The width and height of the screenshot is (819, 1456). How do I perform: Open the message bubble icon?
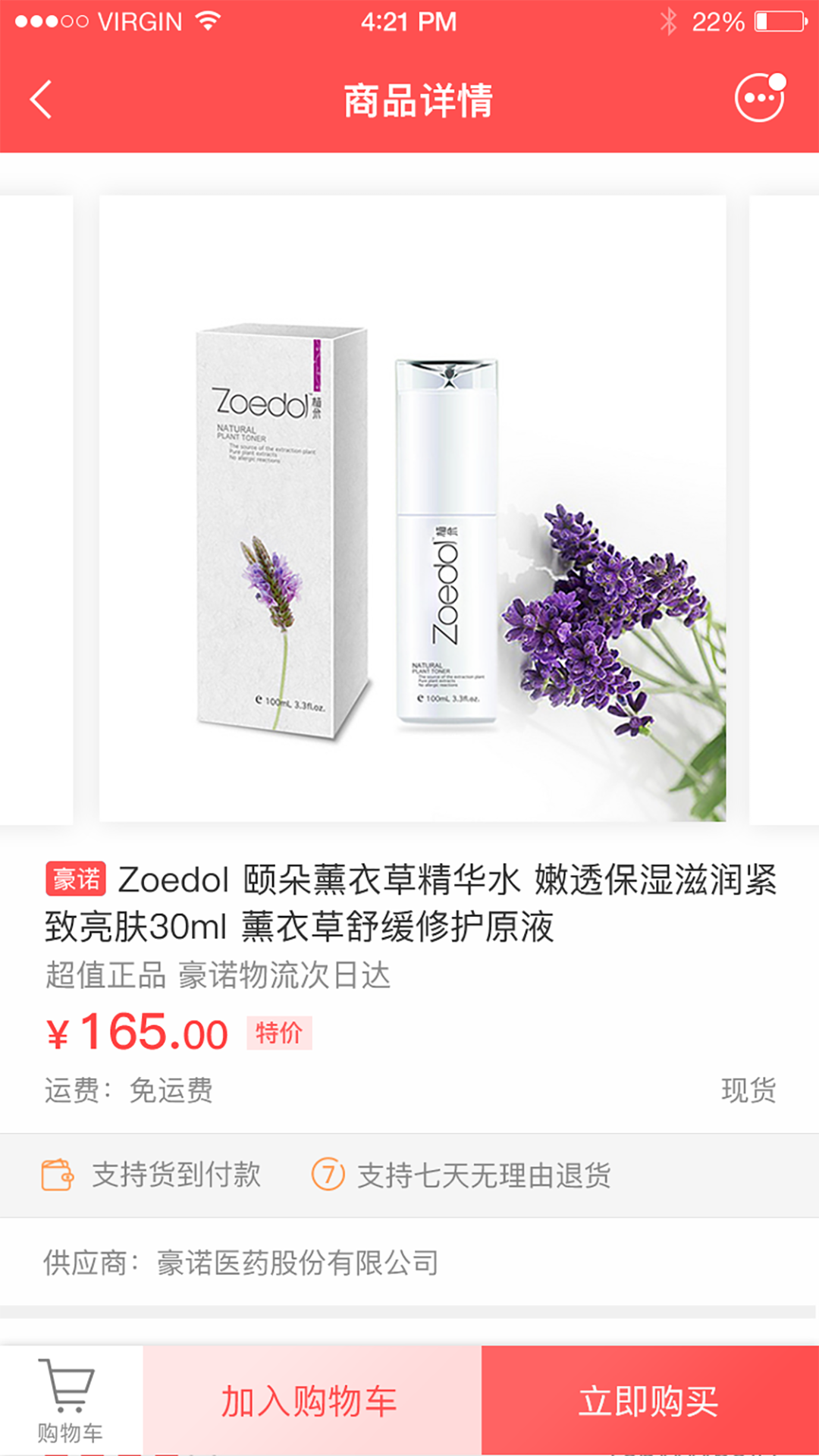(759, 99)
